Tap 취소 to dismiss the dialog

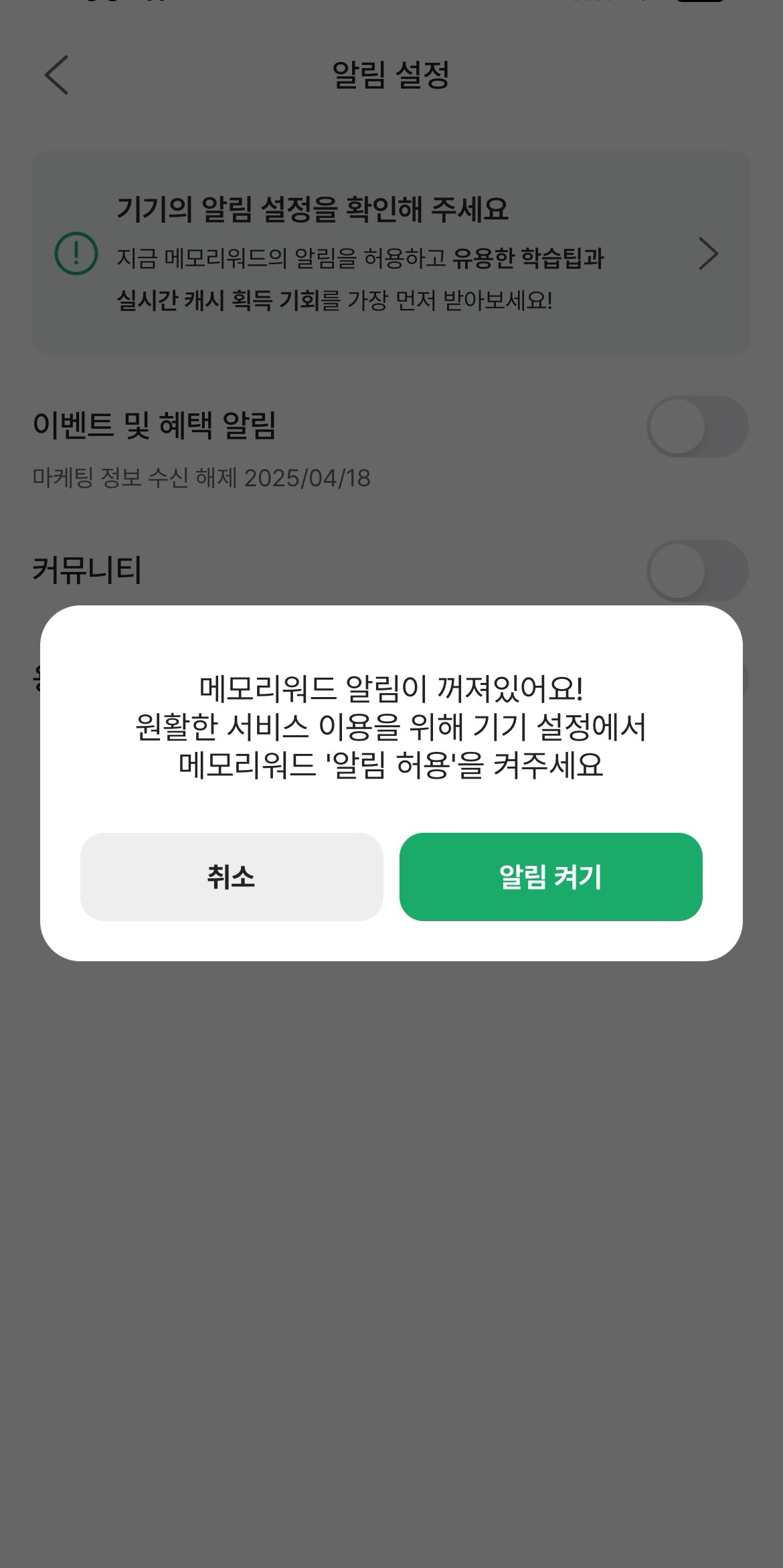click(232, 876)
